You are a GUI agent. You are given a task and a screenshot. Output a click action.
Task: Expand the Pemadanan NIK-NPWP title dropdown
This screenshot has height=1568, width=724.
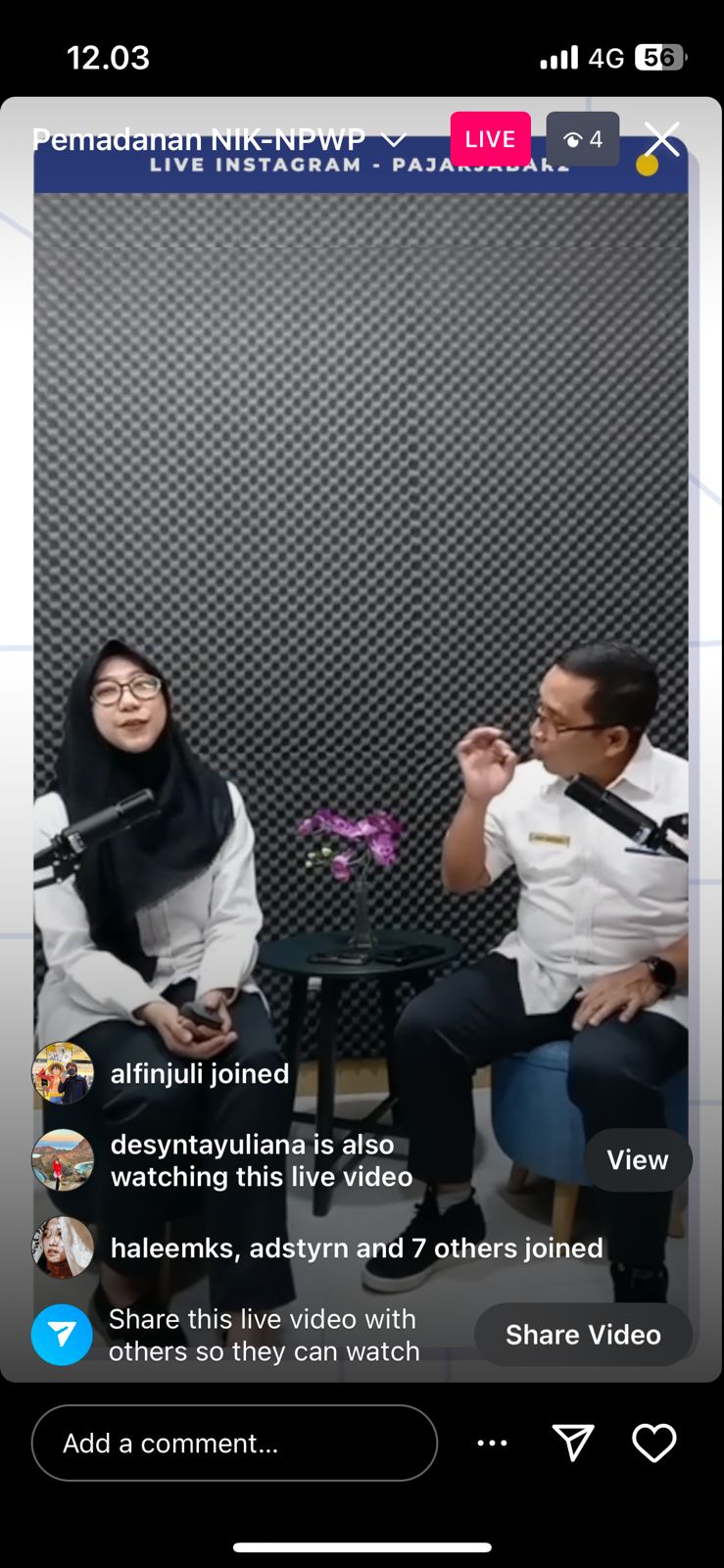point(394,140)
